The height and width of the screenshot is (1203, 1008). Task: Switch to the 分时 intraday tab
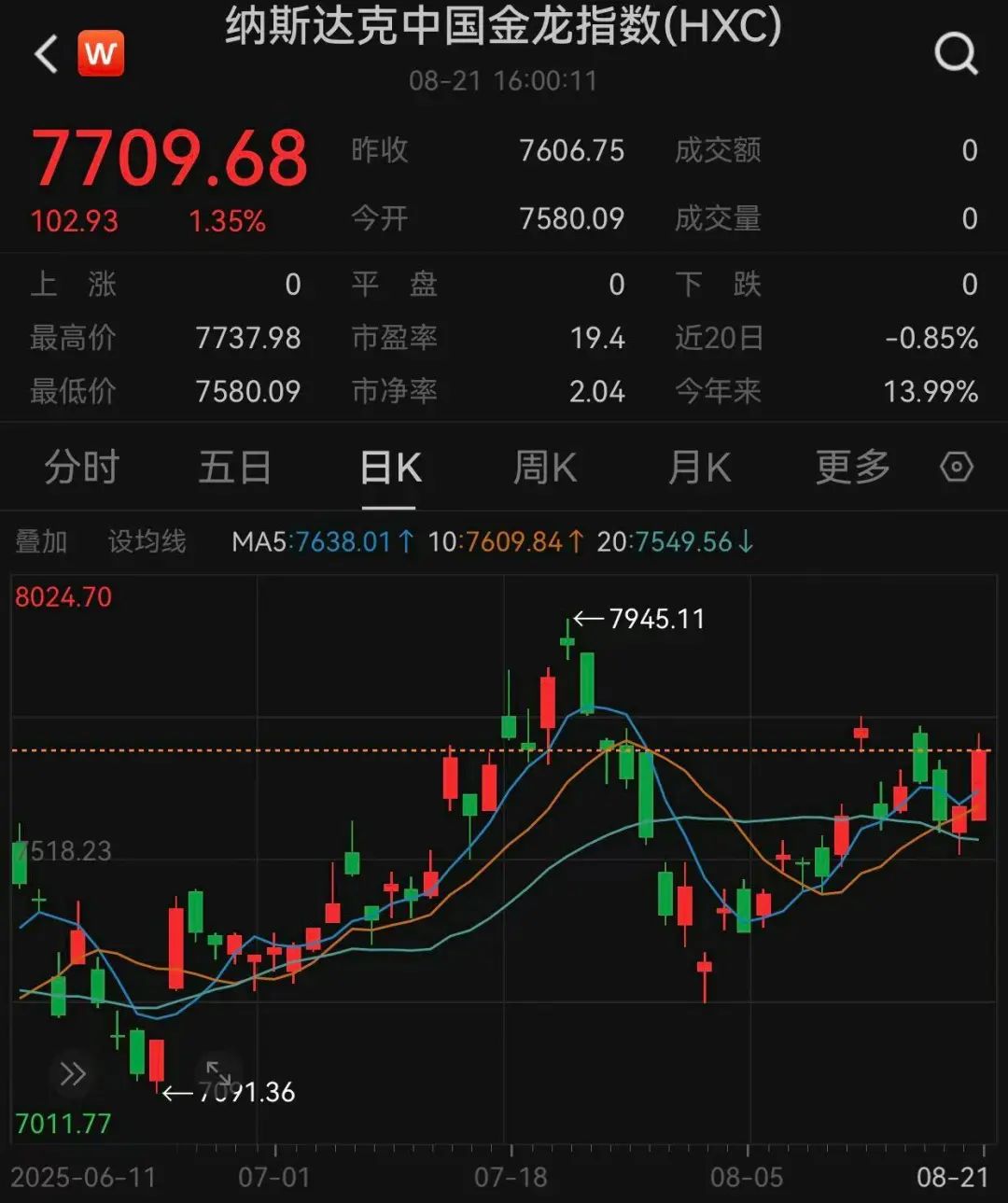(x=81, y=468)
